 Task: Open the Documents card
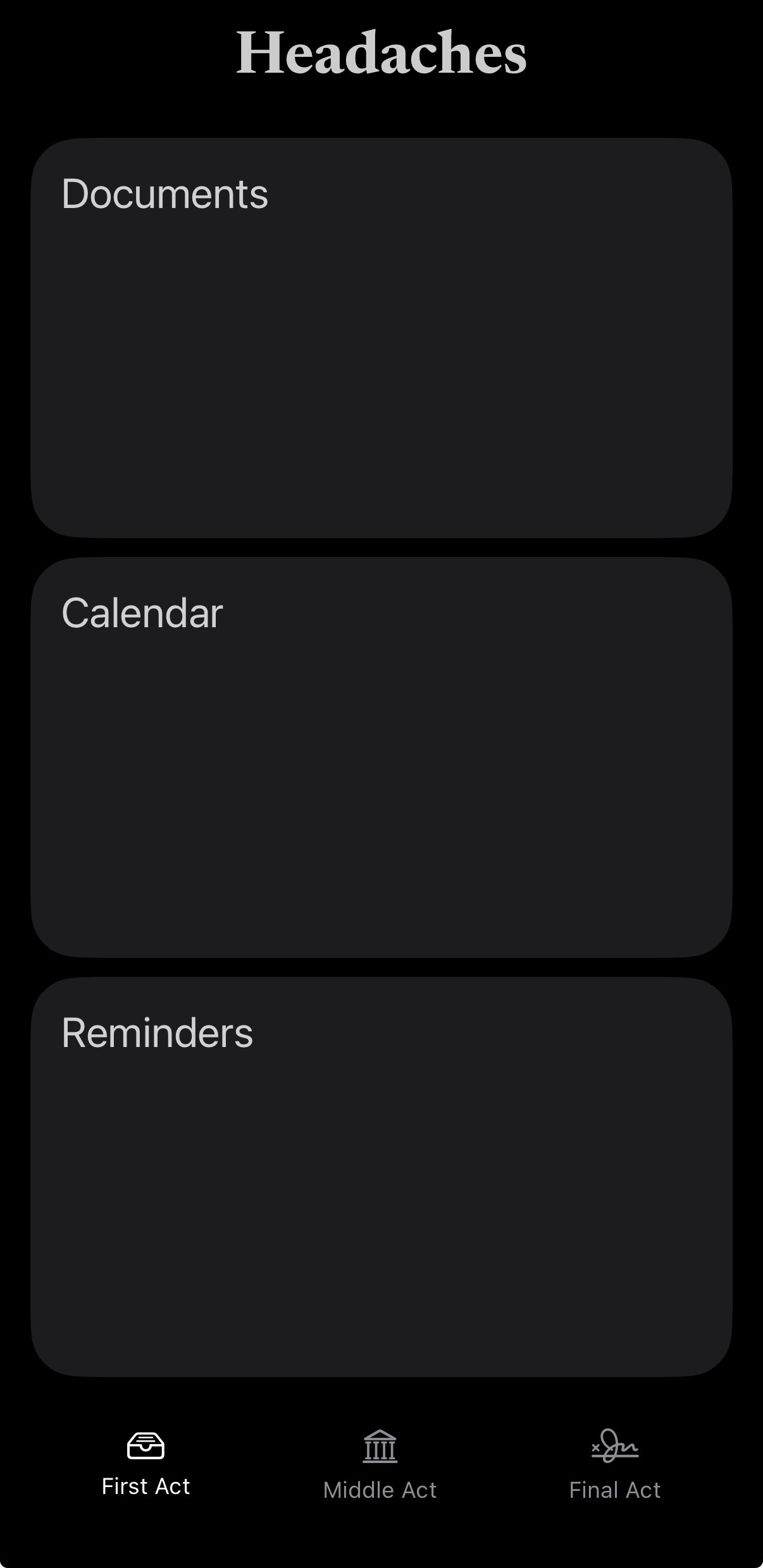tap(381, 338)
